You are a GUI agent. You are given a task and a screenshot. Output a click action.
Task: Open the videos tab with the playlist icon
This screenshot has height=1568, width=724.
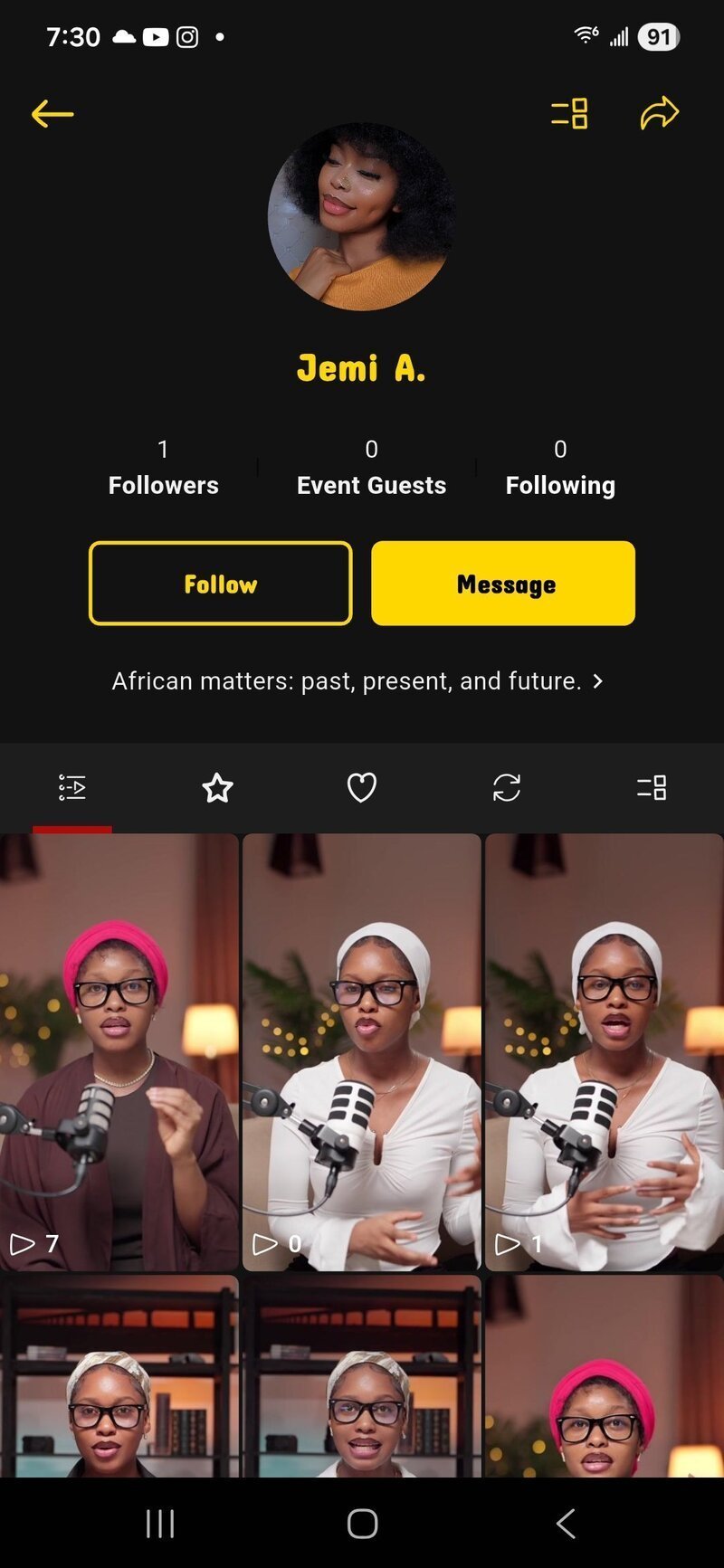[x=72, y=788]
